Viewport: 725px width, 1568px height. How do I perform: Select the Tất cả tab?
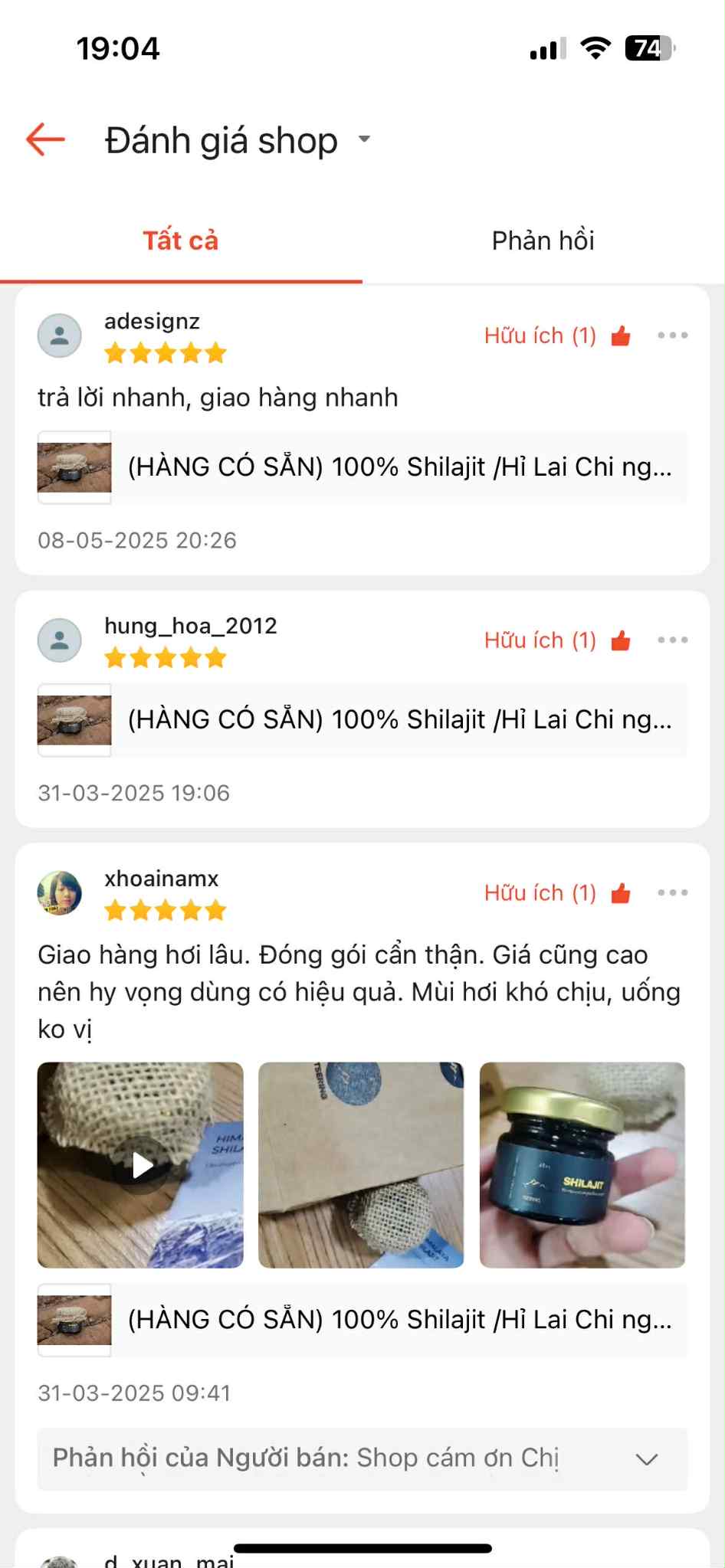pyautogui.click(x=181, y=241)
